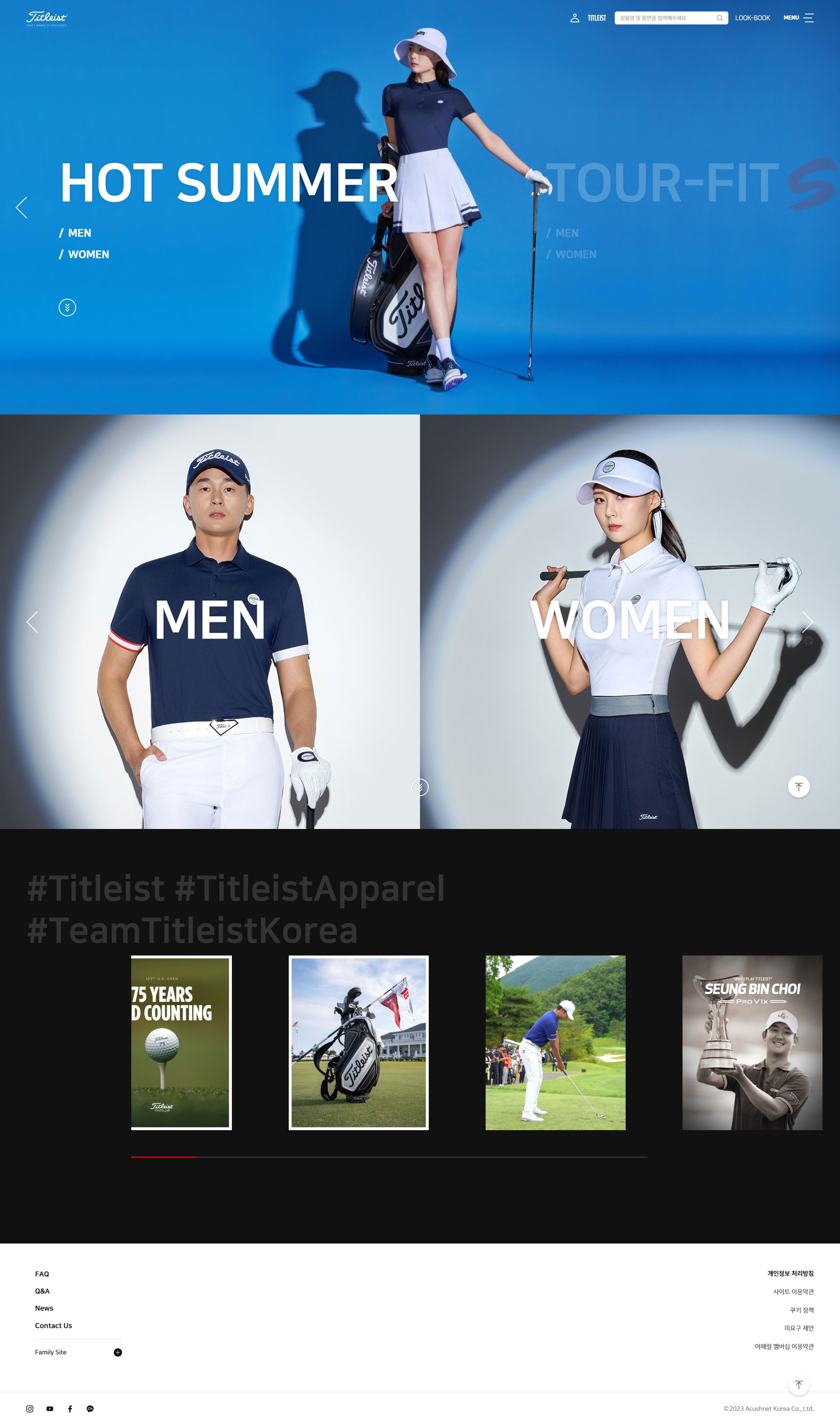This screenshot has width=840, height=1426.
Task: Open Contact Us link
Action: (54, 1325)
